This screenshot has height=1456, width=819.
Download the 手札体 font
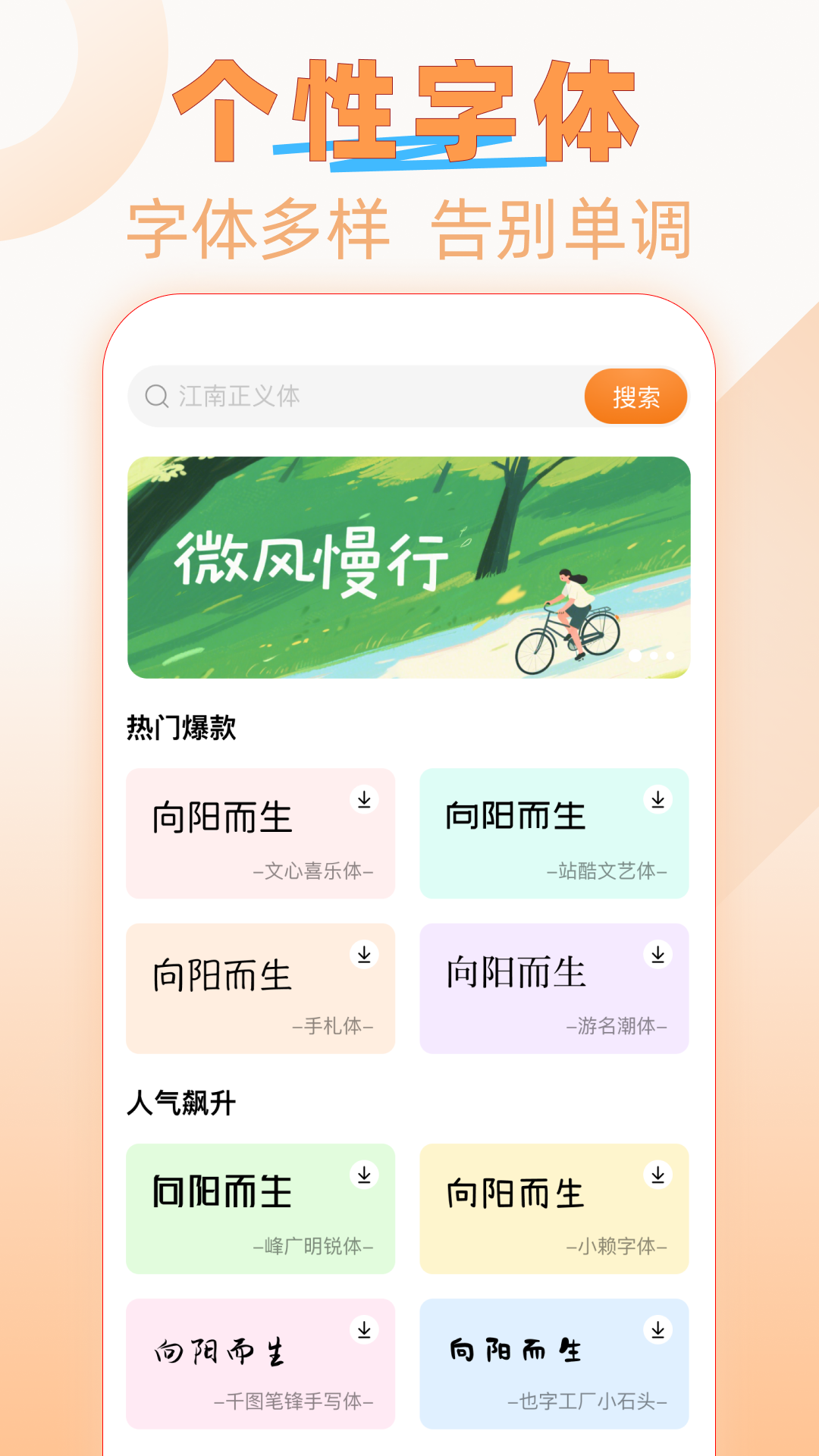click(x=363, y=953)
